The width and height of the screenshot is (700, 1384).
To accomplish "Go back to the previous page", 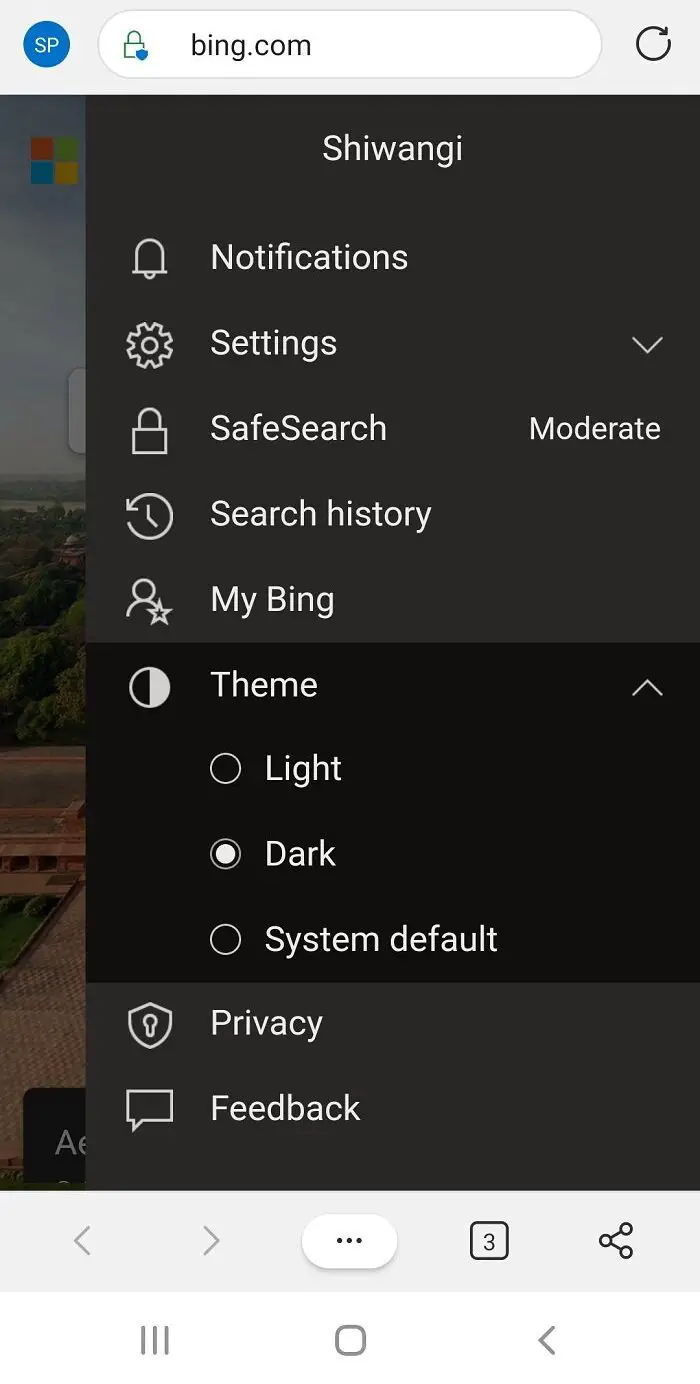I will (x=83, y=1241).
